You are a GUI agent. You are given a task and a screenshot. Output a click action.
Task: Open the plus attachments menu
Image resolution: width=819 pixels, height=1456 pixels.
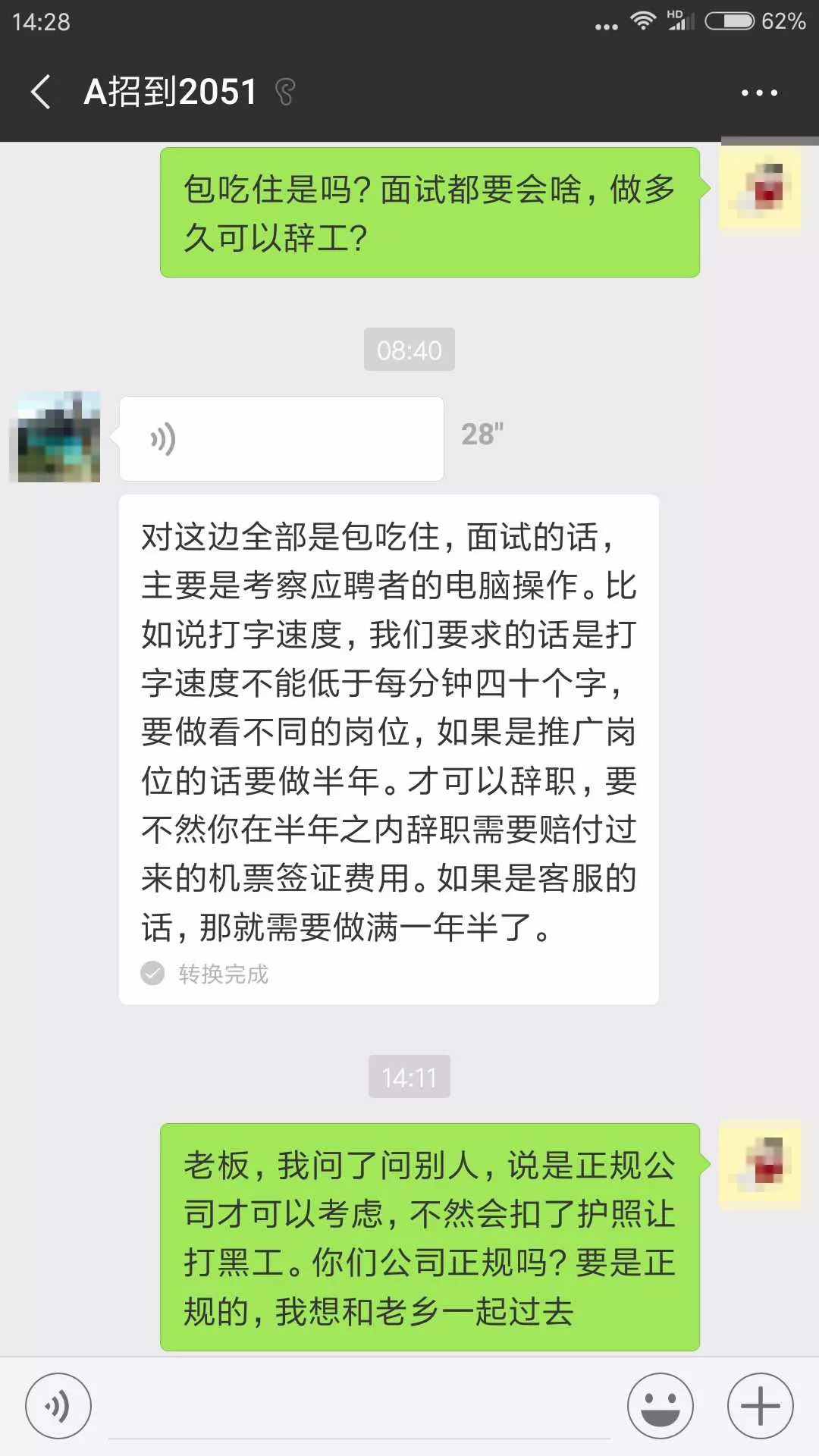point(760,1406)
